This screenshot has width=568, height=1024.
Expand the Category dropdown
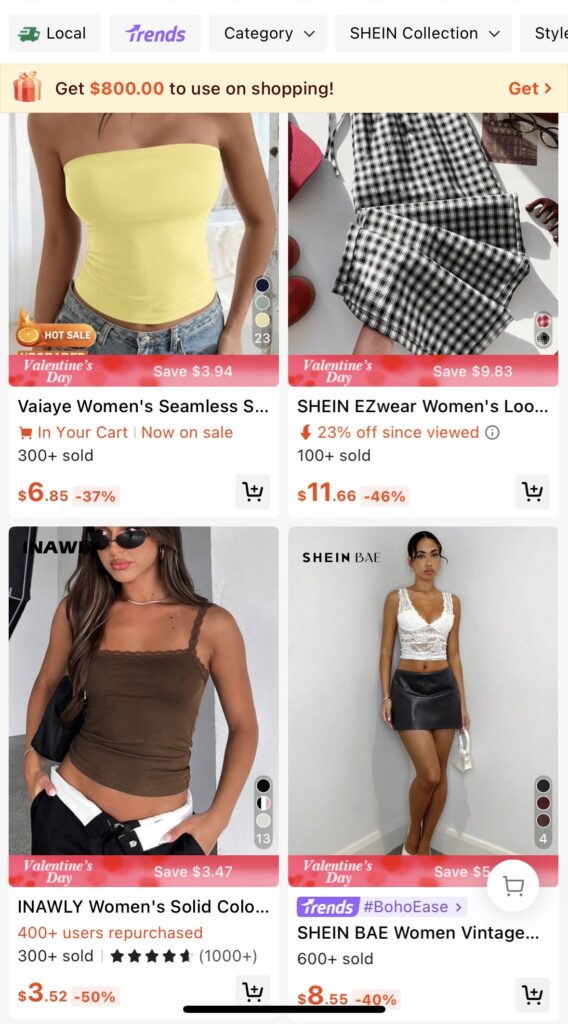pos(268,33)
